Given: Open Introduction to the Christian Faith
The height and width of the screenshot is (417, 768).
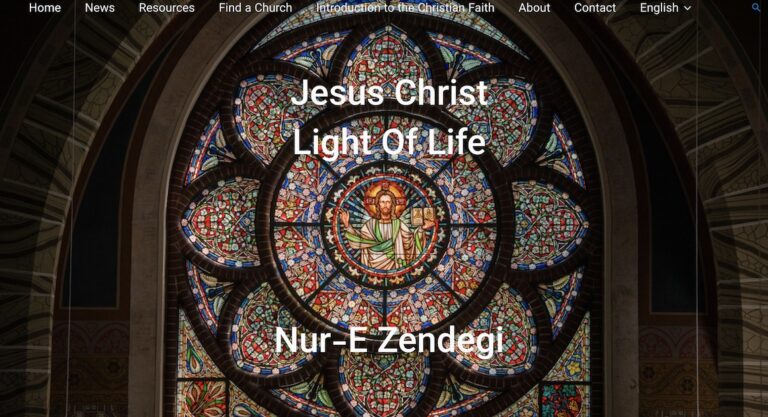Looking at the screenshot, I should [405, 8].
